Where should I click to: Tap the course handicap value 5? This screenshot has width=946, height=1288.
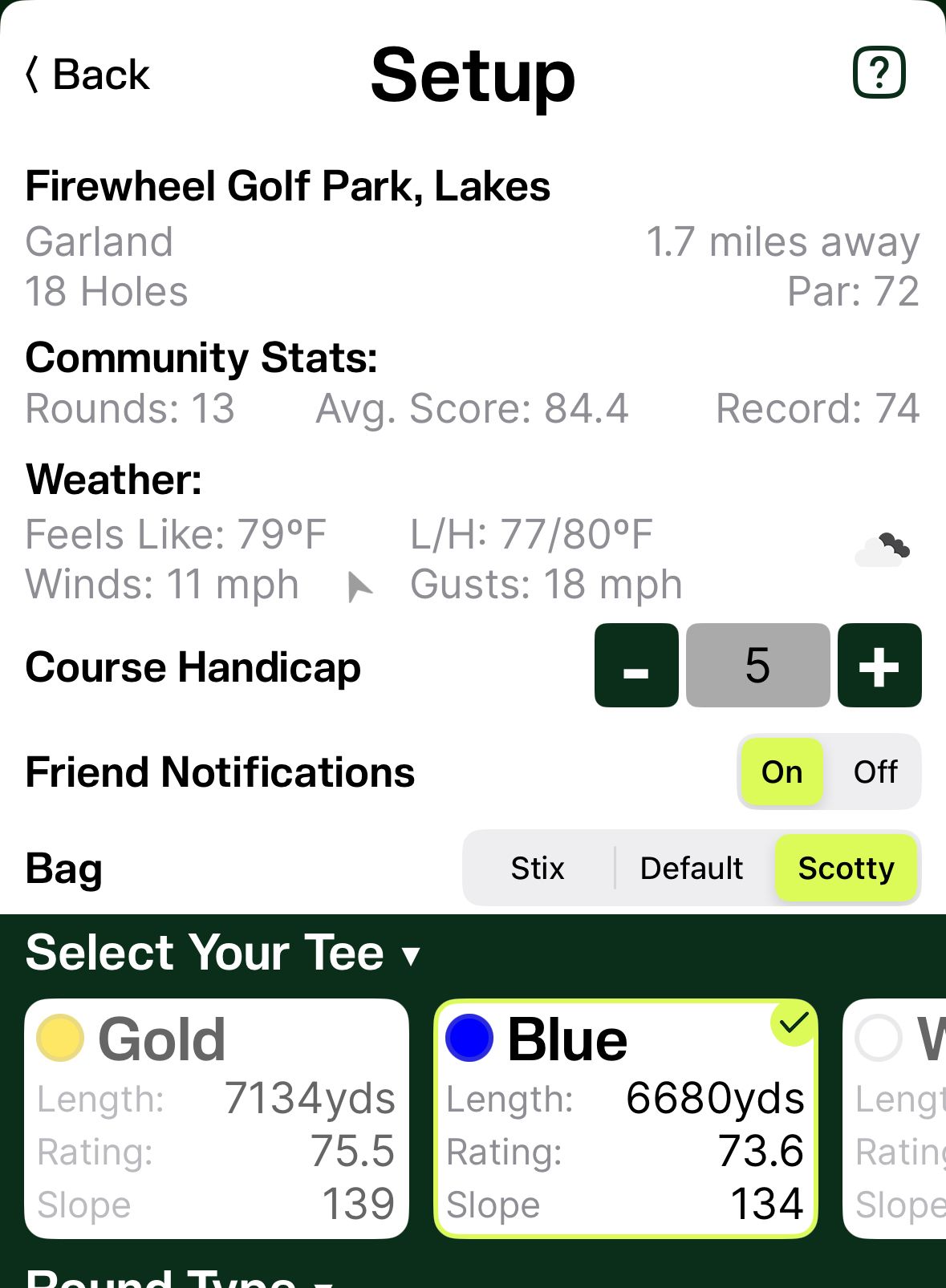click(757, 666)
